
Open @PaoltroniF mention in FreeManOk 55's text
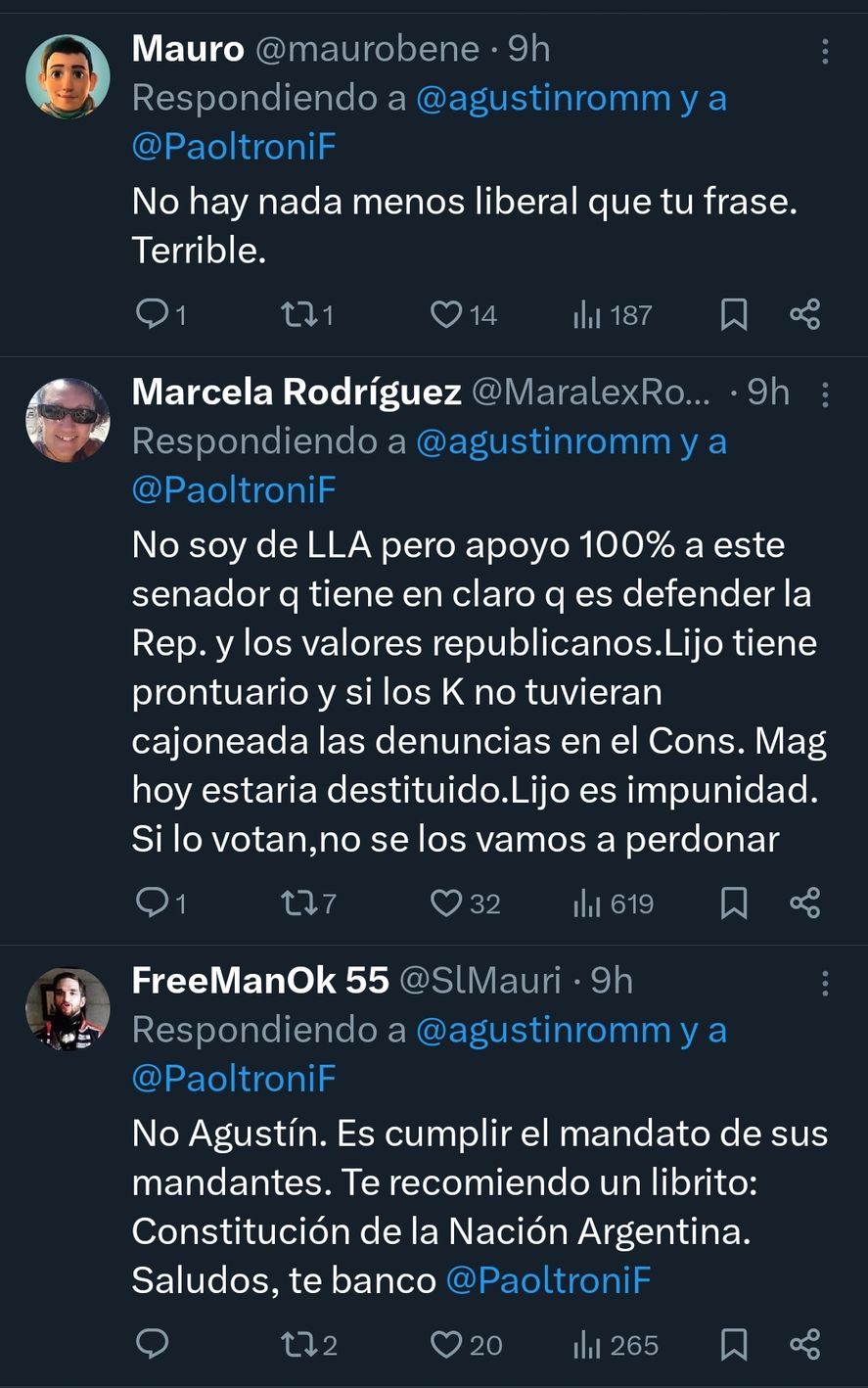[x=548, y=1280]
